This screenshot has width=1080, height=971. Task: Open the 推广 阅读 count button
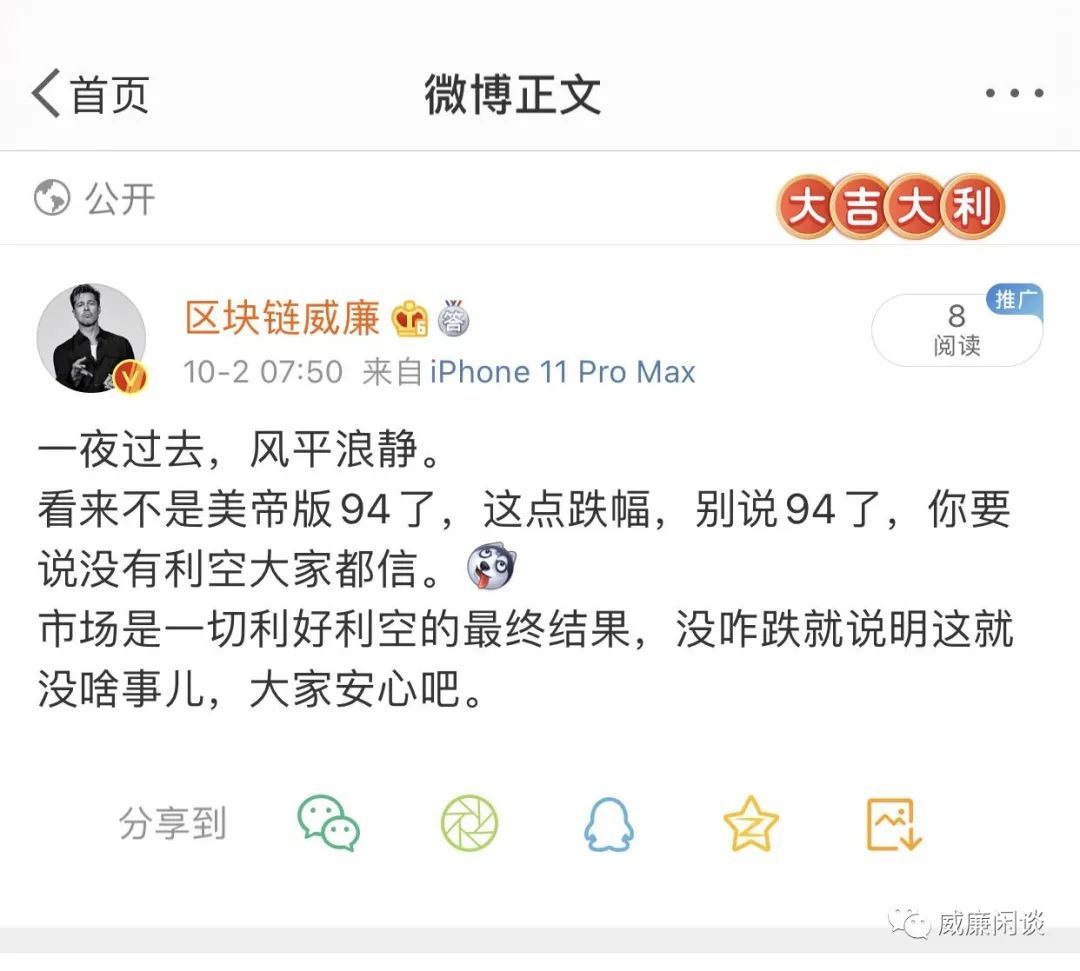pos(957,330)
